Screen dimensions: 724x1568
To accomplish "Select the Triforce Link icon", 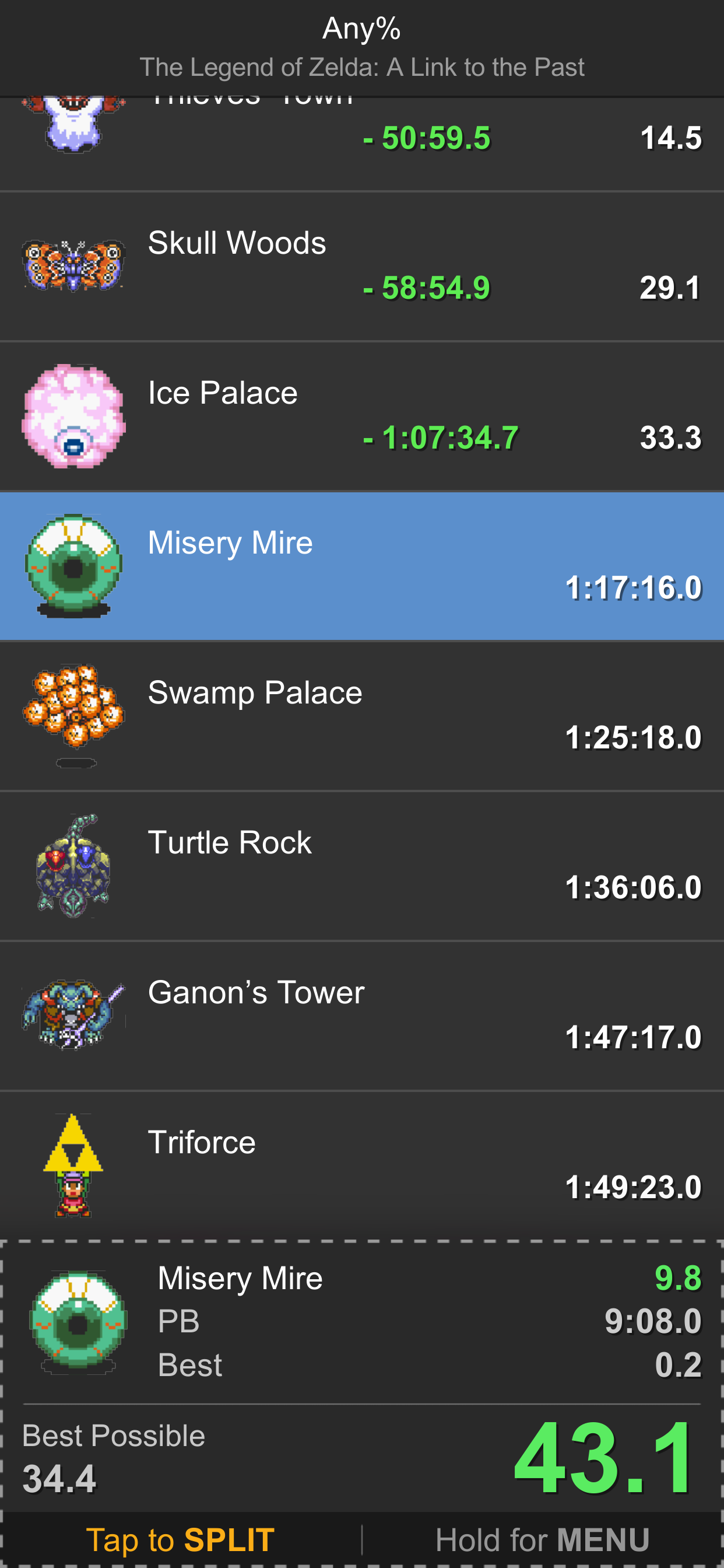I will [x=73, y=1165].
